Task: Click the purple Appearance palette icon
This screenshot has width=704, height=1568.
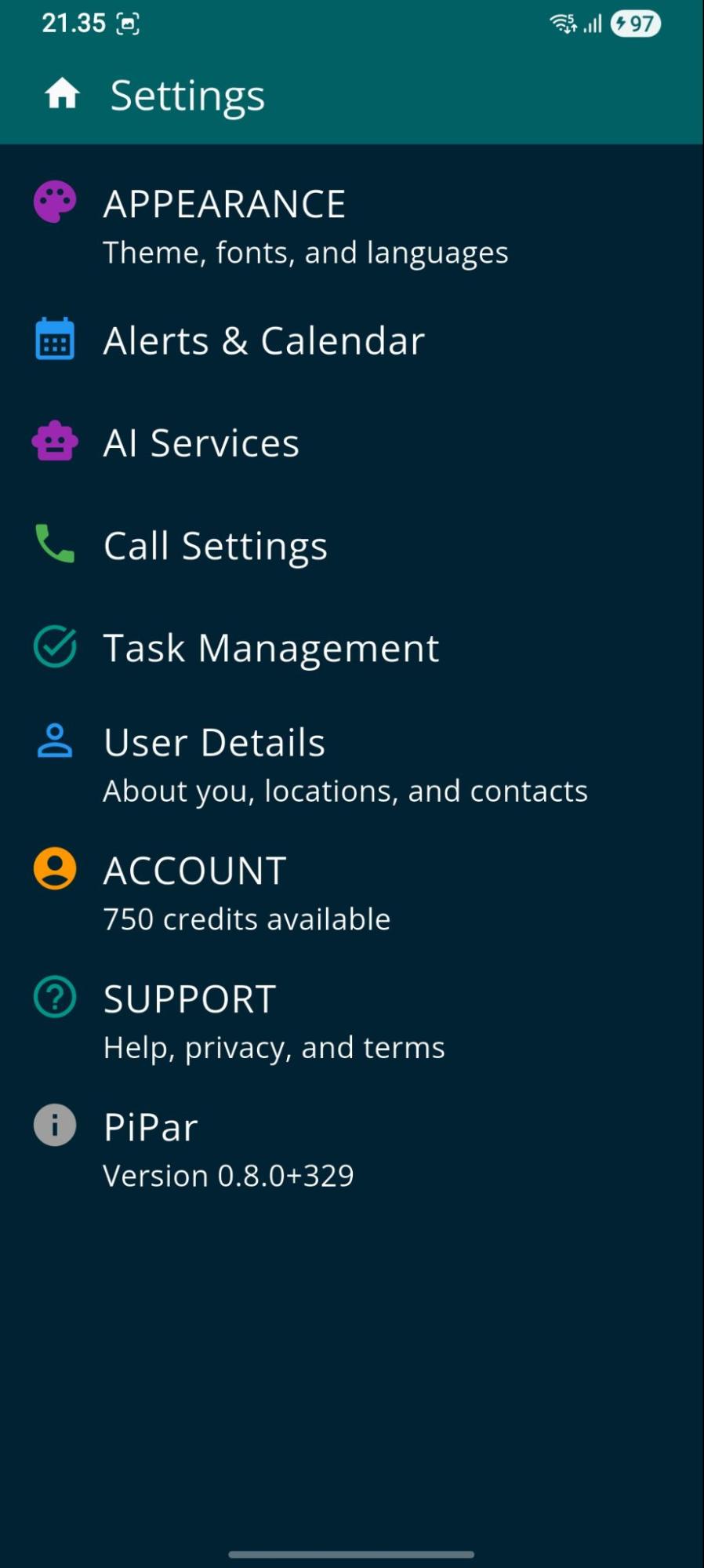Action: pyautogui.click(x=54, y=201)
